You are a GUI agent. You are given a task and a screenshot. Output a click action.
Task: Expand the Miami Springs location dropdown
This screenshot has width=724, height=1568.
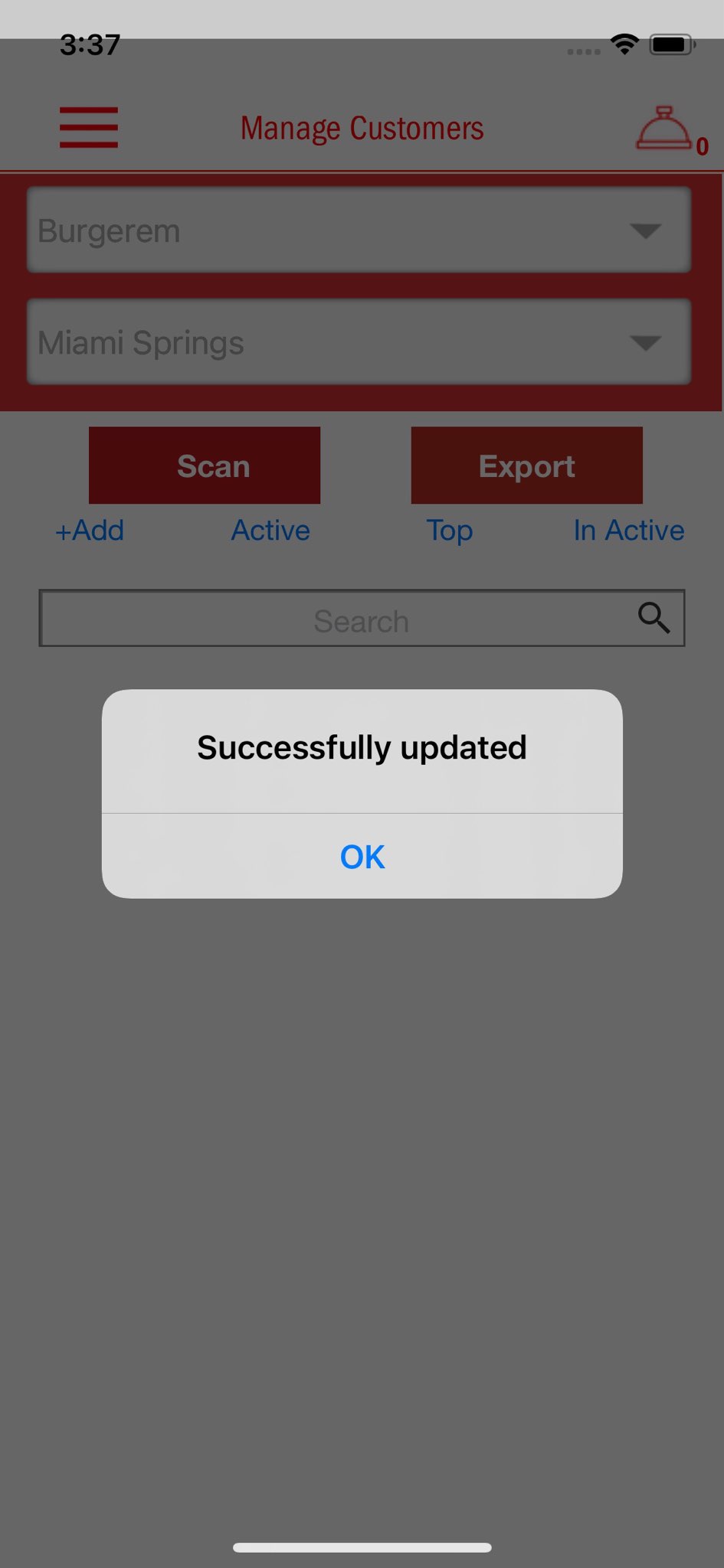(359, 342)
